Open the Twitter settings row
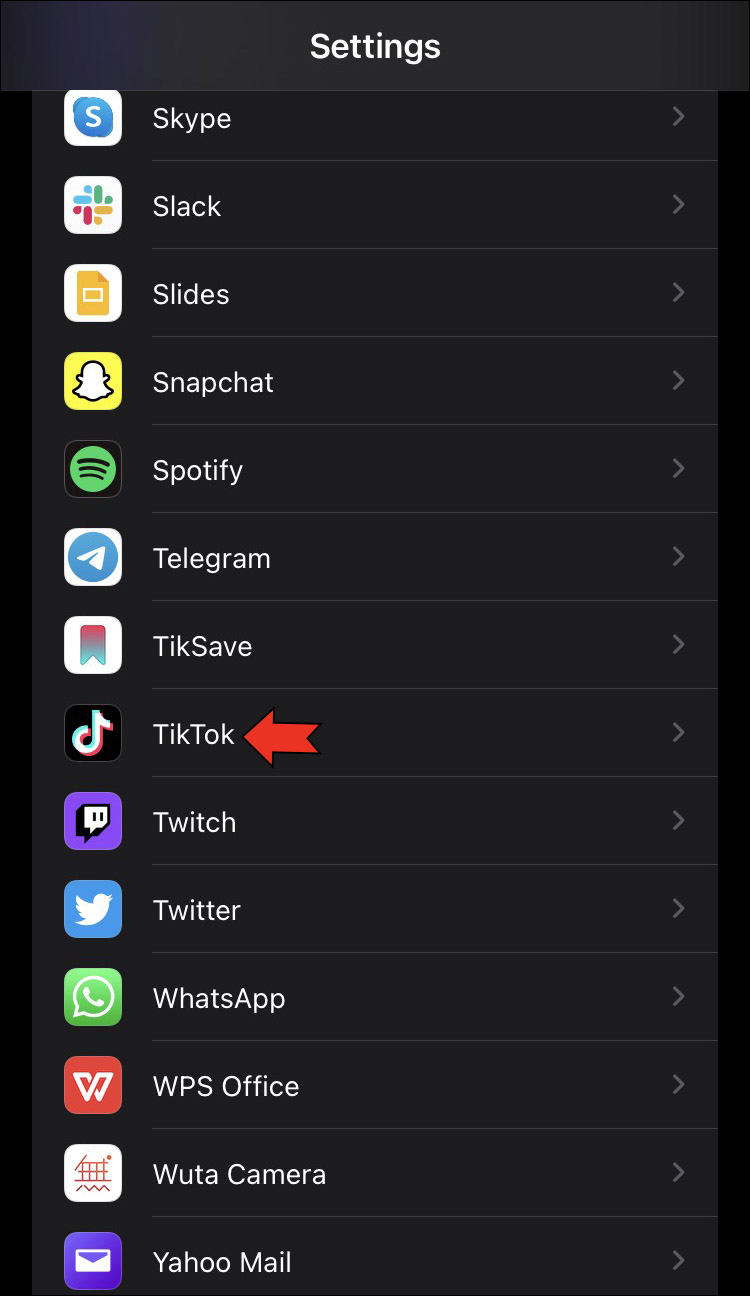750x1296 pixels. pyautogui.click(x=375, y=910)
